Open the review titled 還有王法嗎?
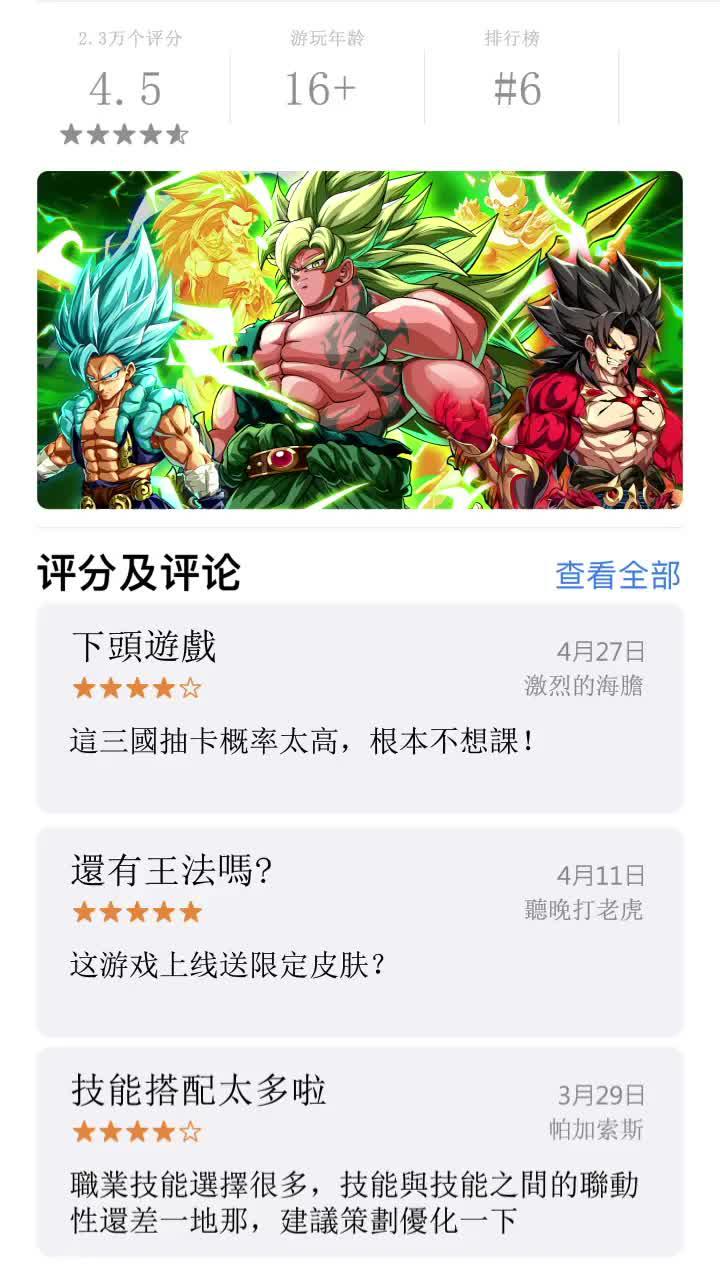 tap(163, 870)
